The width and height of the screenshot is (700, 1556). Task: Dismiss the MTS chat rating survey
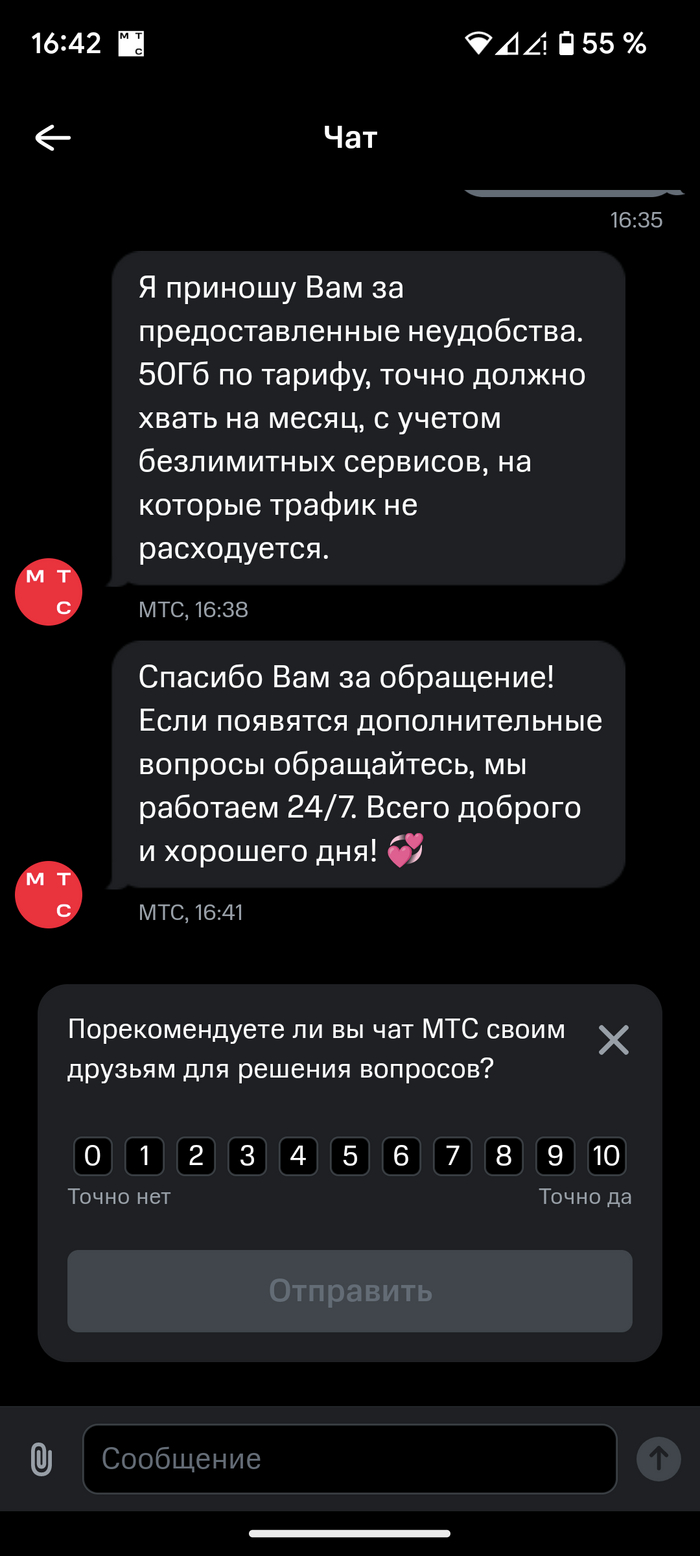pos(613,1041)
